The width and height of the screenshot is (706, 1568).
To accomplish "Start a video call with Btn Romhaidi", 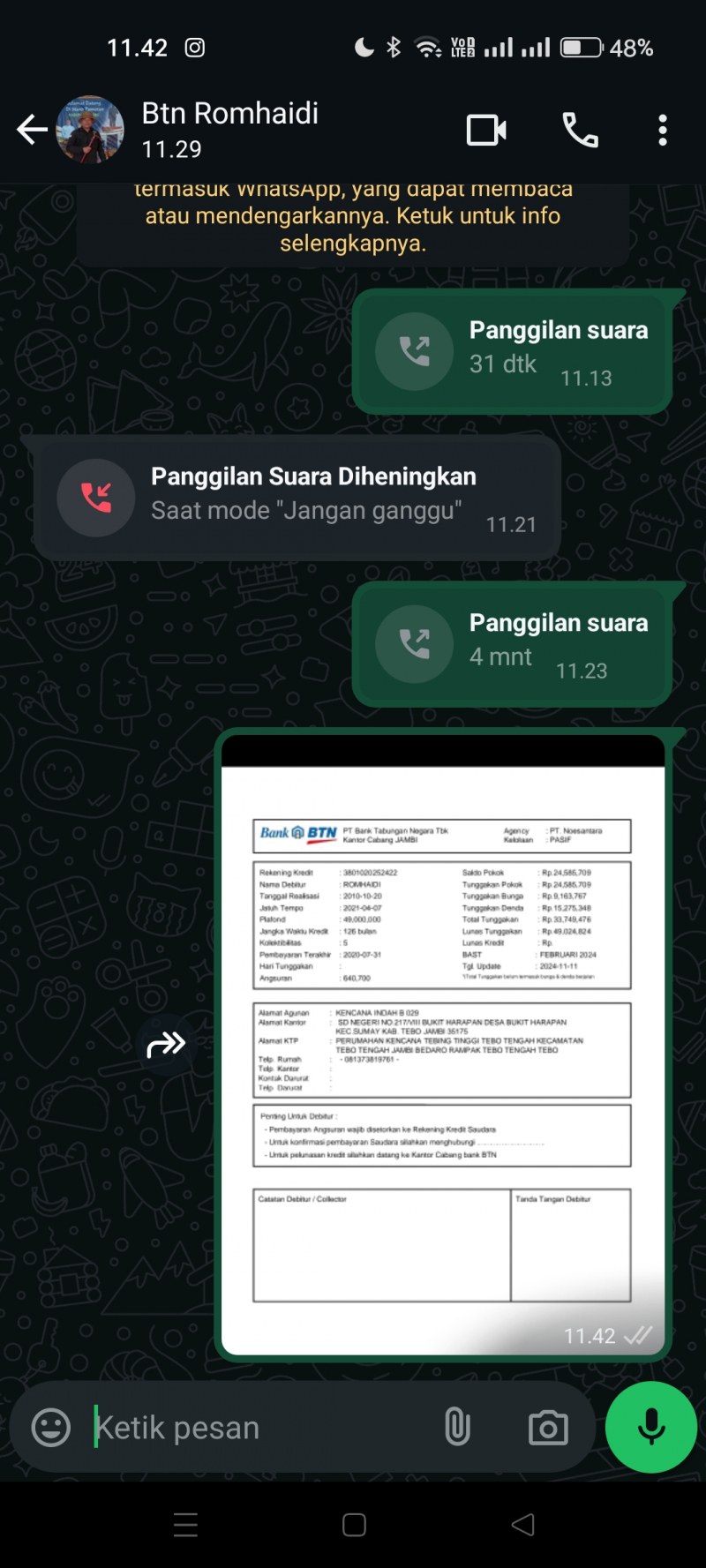I will (486, 131).
